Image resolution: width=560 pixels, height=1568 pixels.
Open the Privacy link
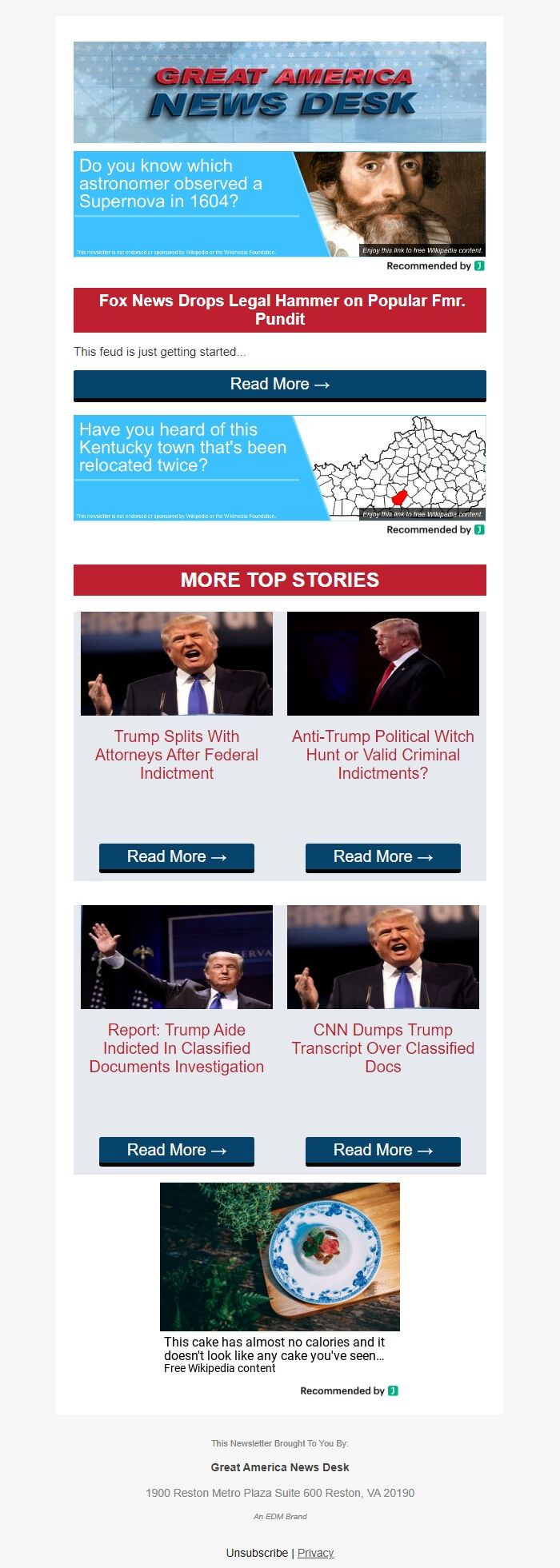(x=315, y=1553)
